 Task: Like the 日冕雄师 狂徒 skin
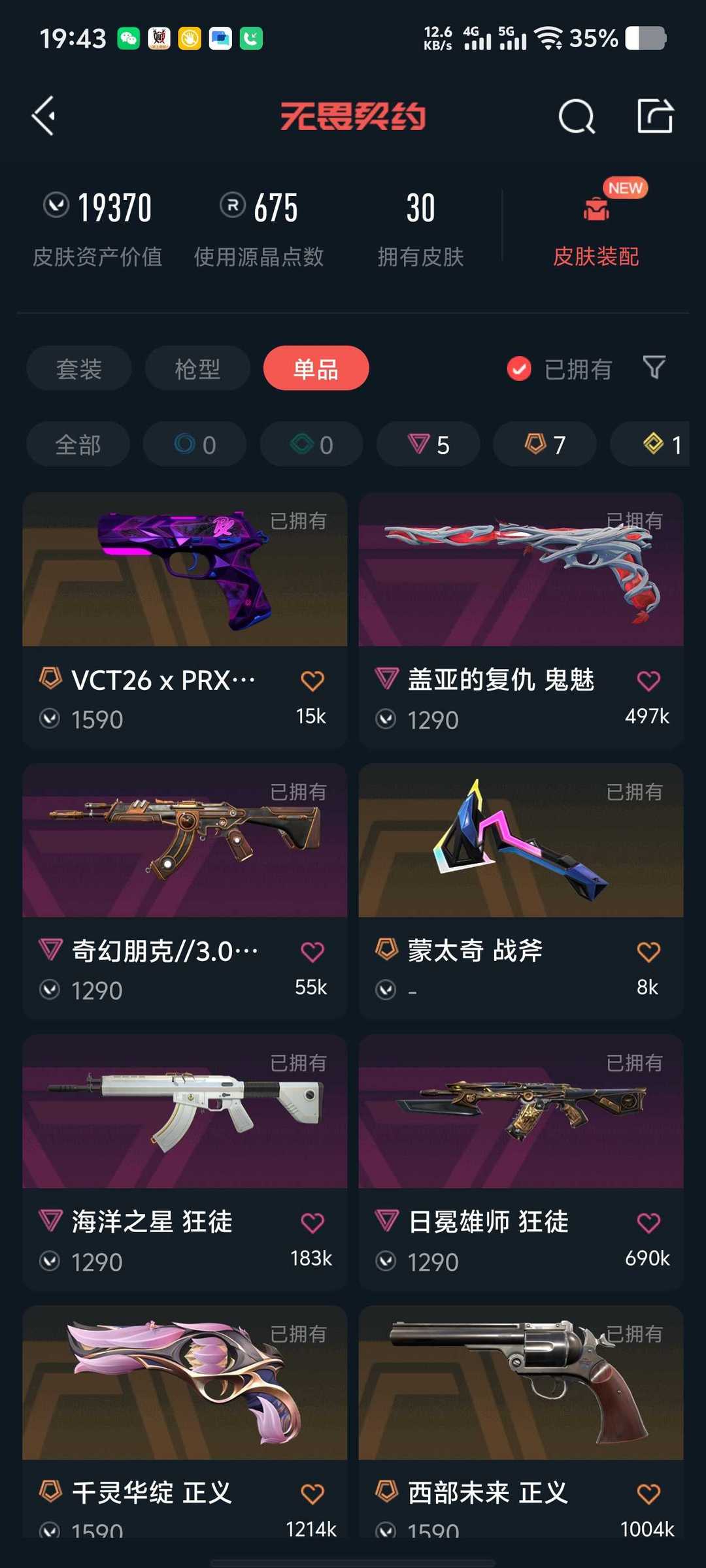click(648, 1223)
